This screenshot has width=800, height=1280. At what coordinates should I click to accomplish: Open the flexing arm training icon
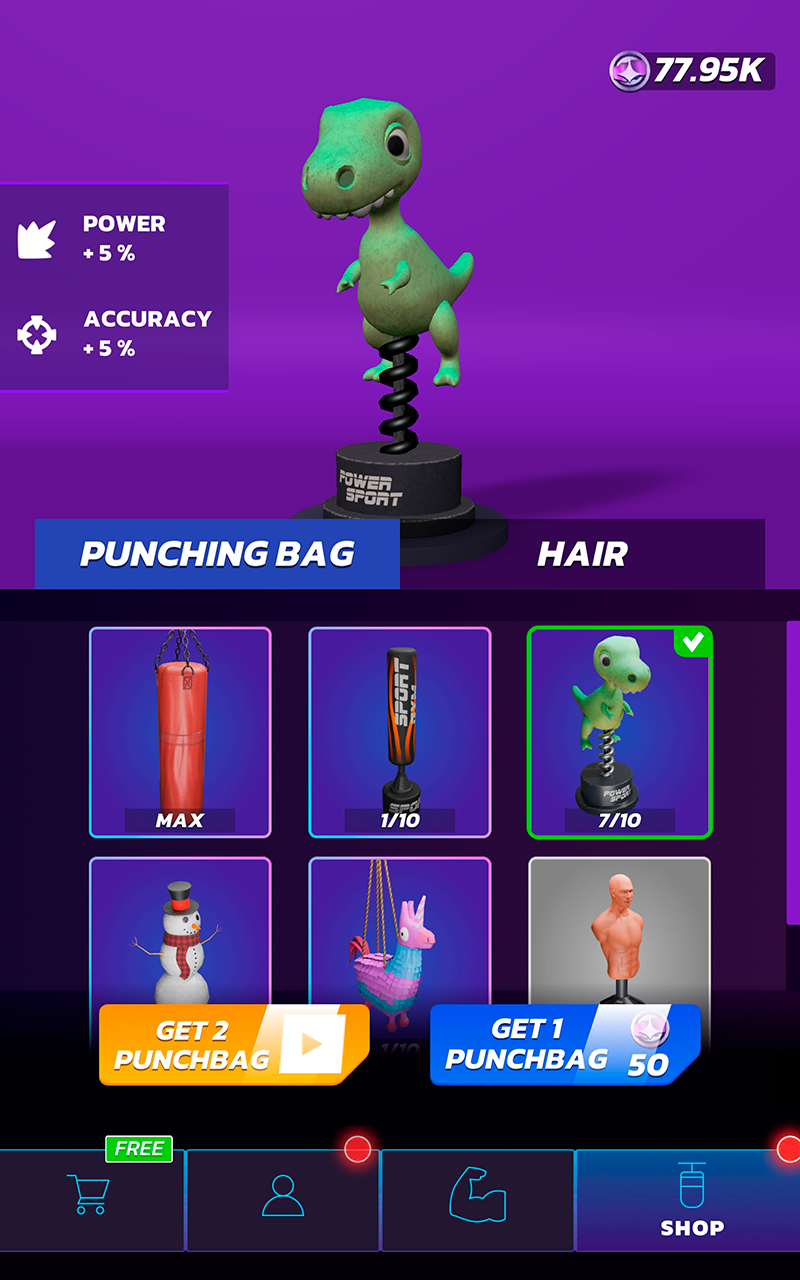click(479, 1197)
